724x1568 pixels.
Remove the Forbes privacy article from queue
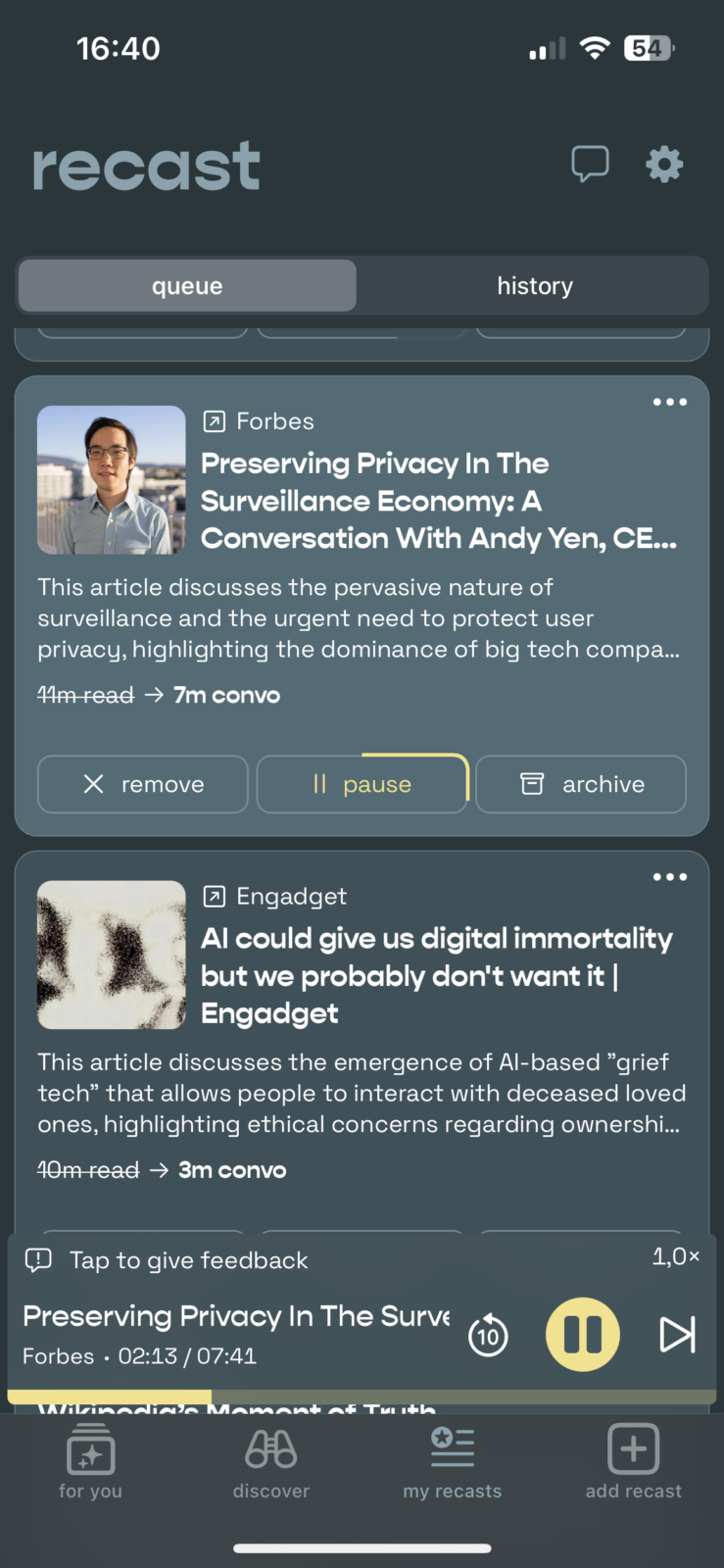click(x=143, y=784)
